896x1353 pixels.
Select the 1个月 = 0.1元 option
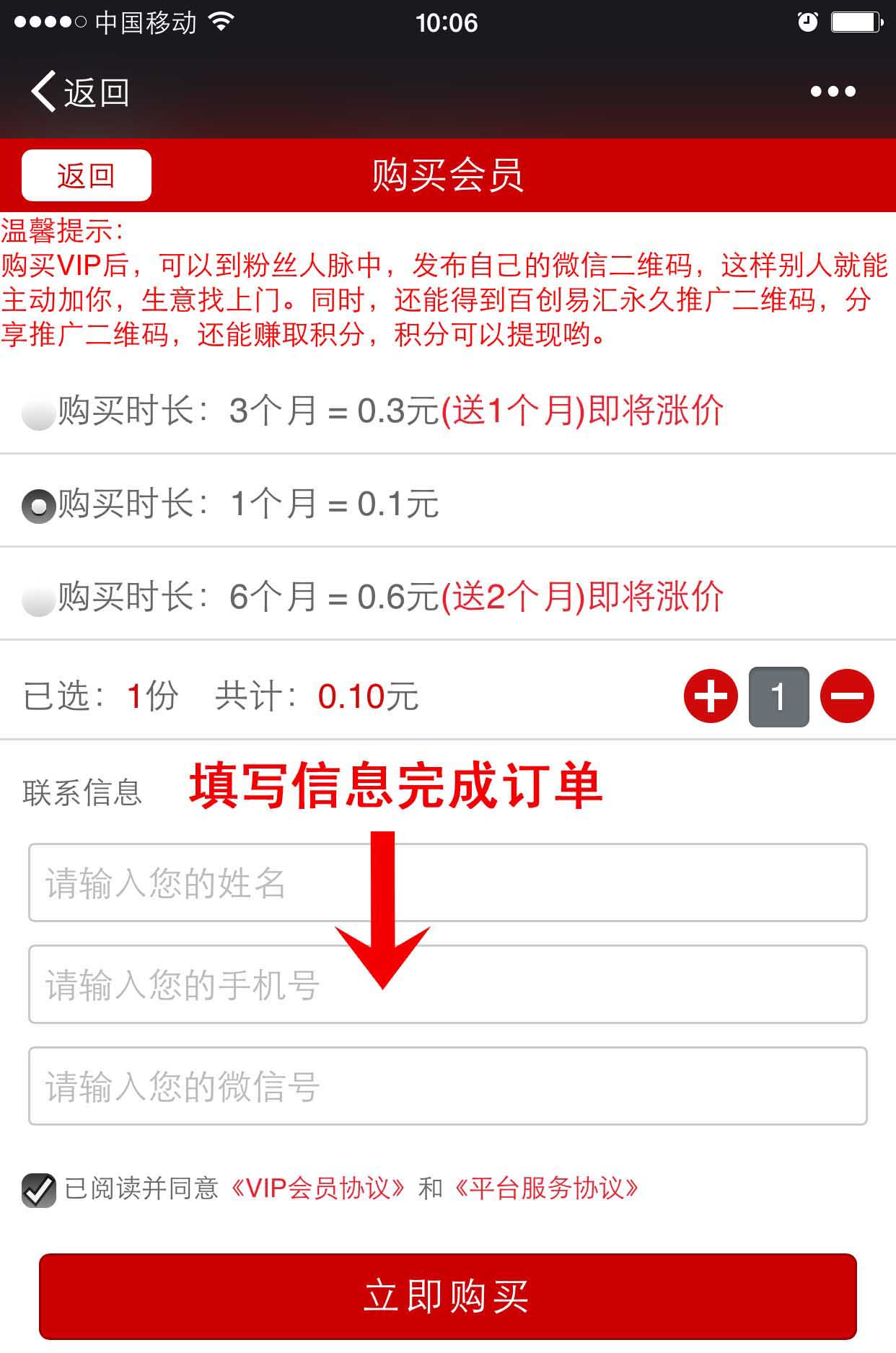tap(39, 506)
